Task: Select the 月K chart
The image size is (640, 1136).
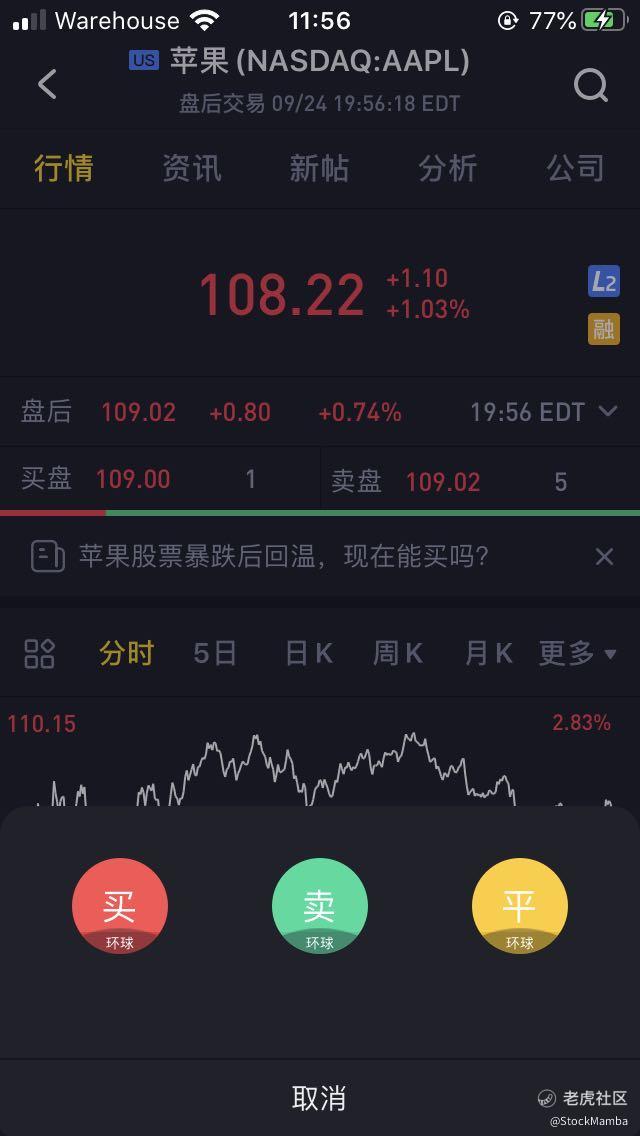Action: tap(489, 653)
